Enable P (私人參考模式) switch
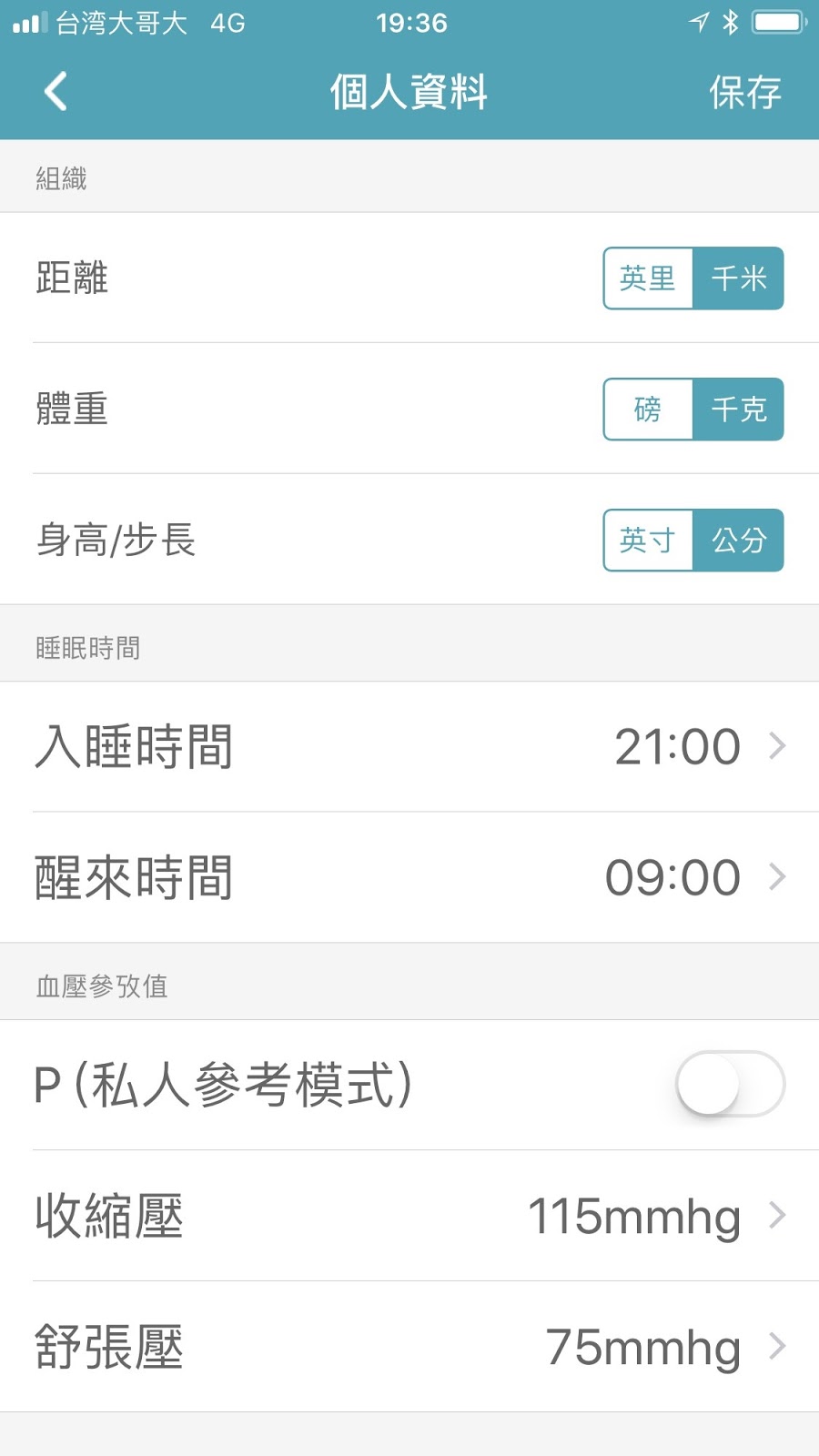This screenshot has width=819, height=1456. pyautogui.click(x=730, y=1084)
